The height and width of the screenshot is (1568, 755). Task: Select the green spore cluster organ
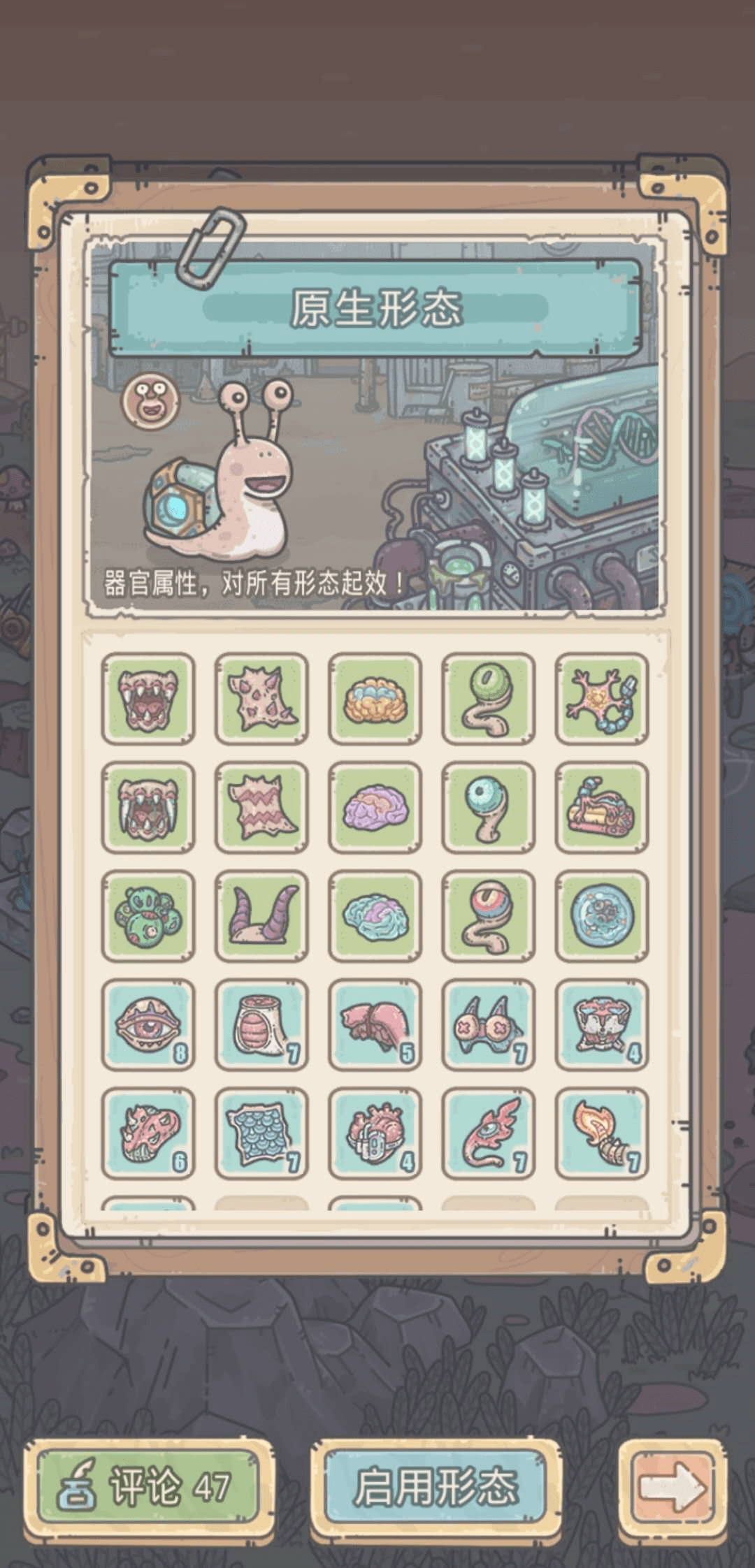pos(148,916)
